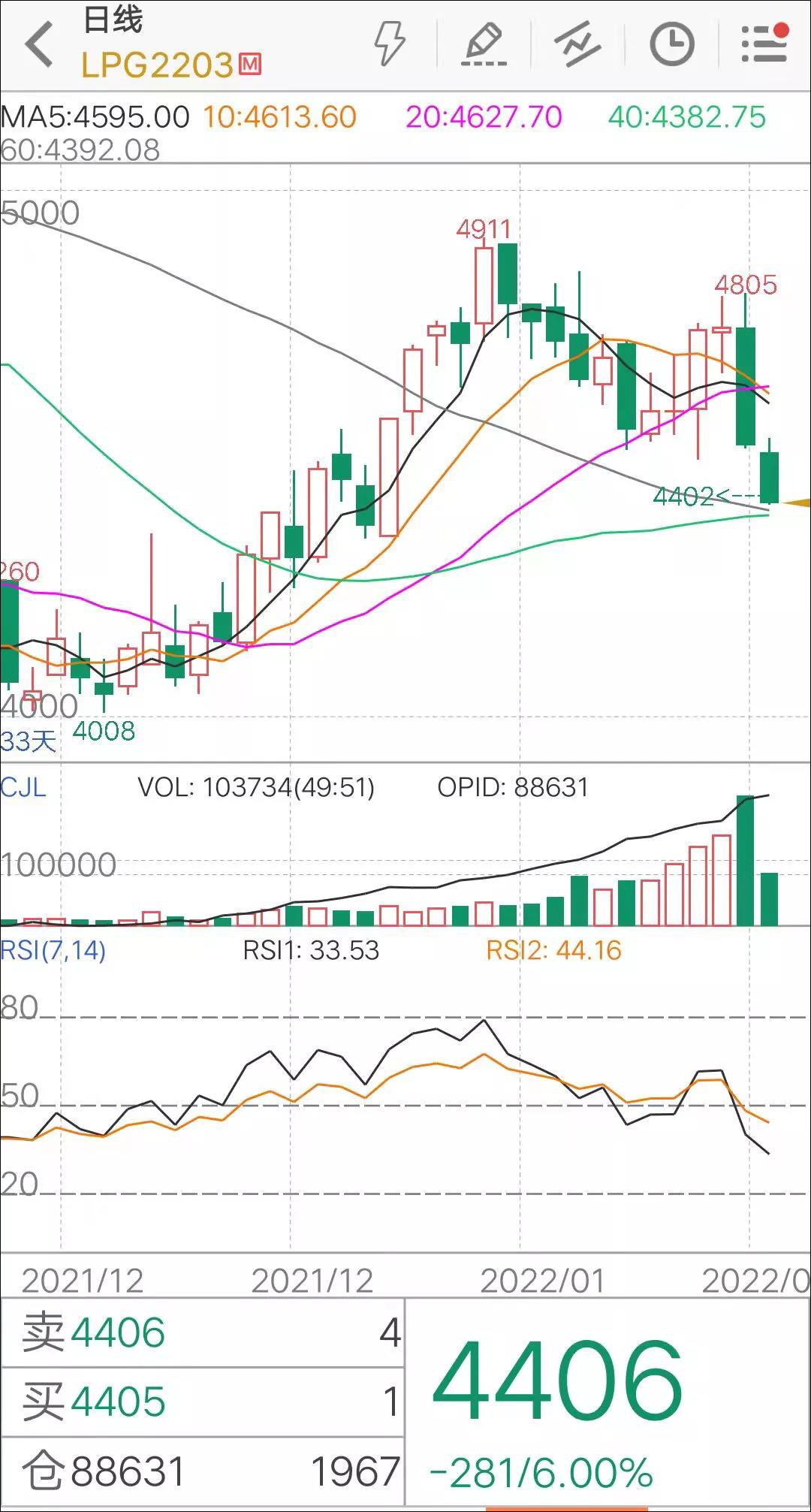Tap the sell price 4406 row
The height and width of the screenshot is (1512, 811).
pos(203,1332)
